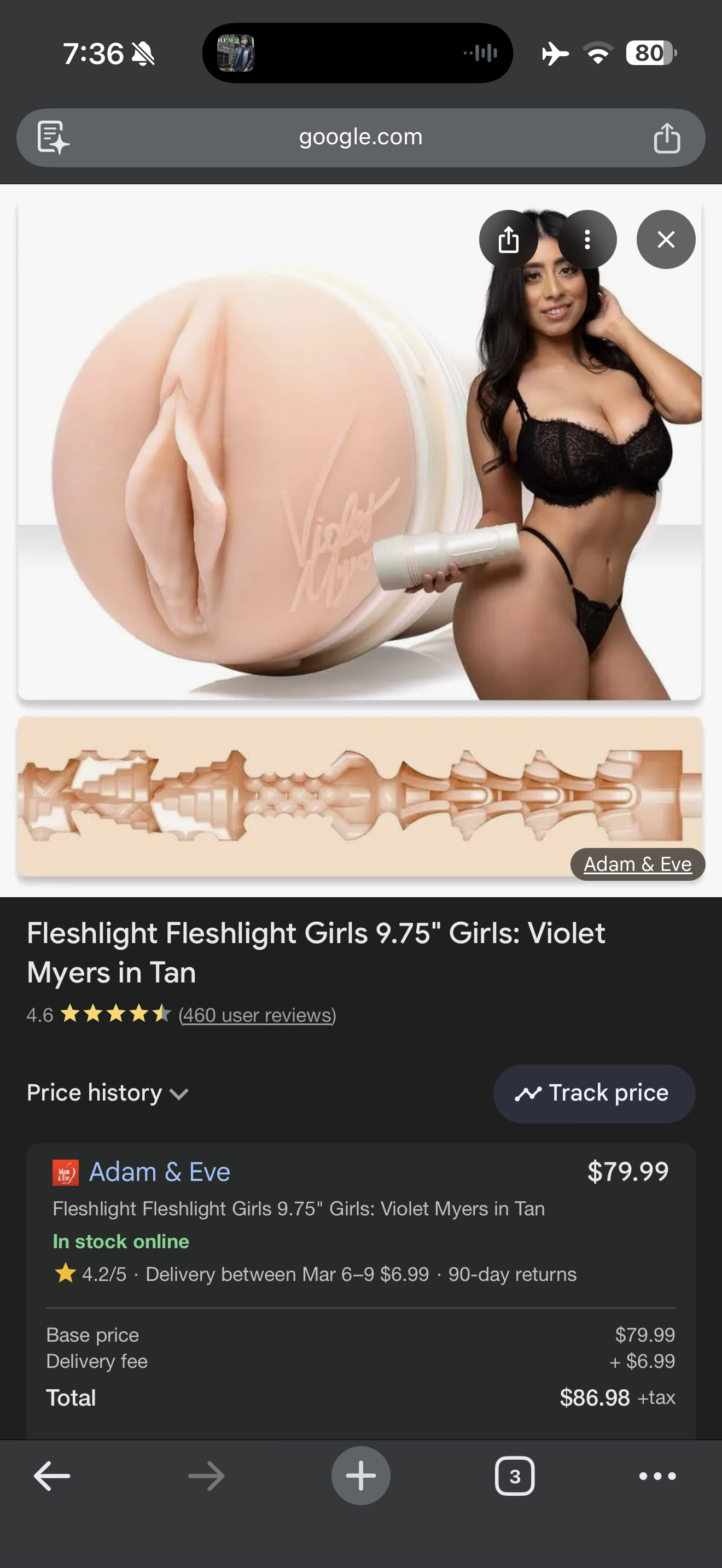This screenshot has width=722, height=1568.
Task: Tap the share icon in the address bar
Action: pyautogui.click(x=667, y=138)
